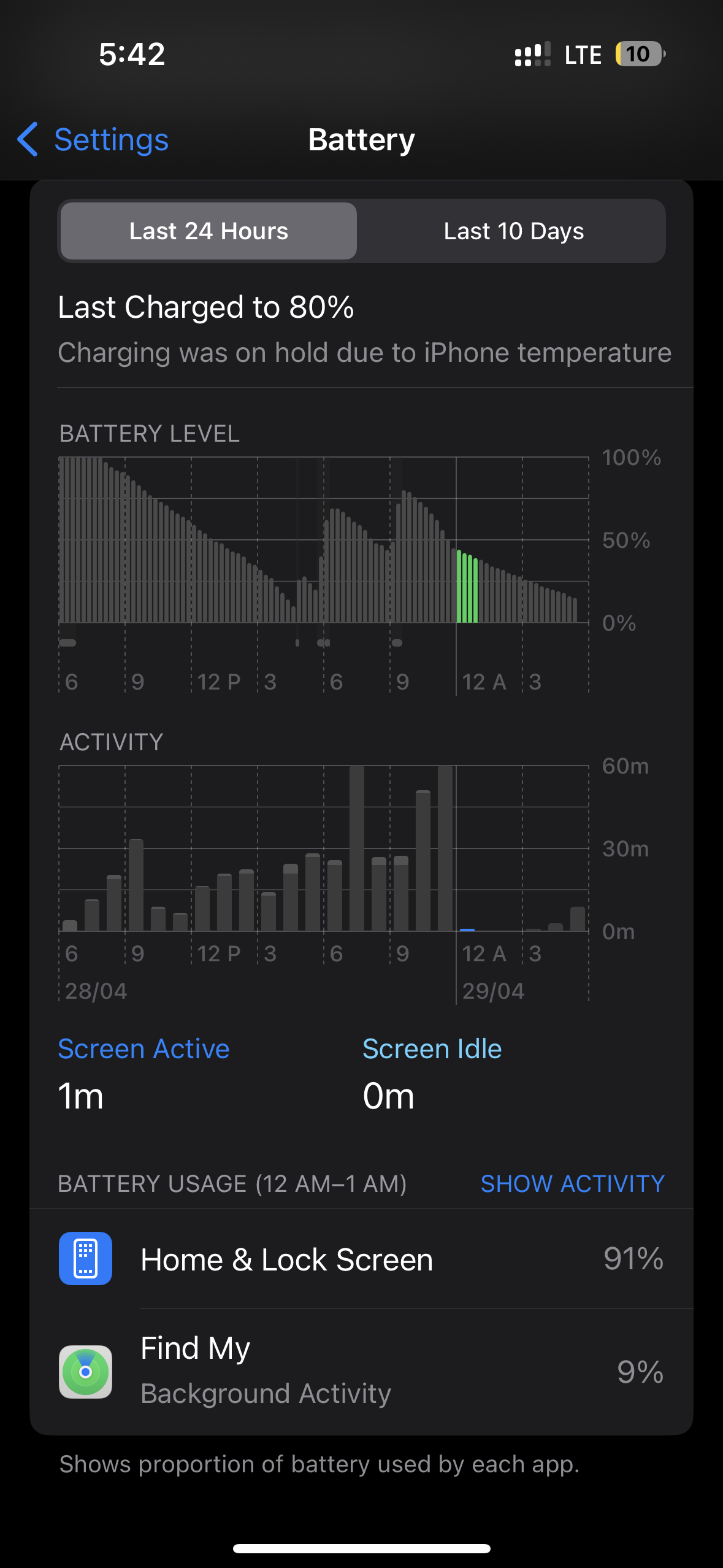Go back to Settings
The image size is (723, 1568).
pos(93,140)
